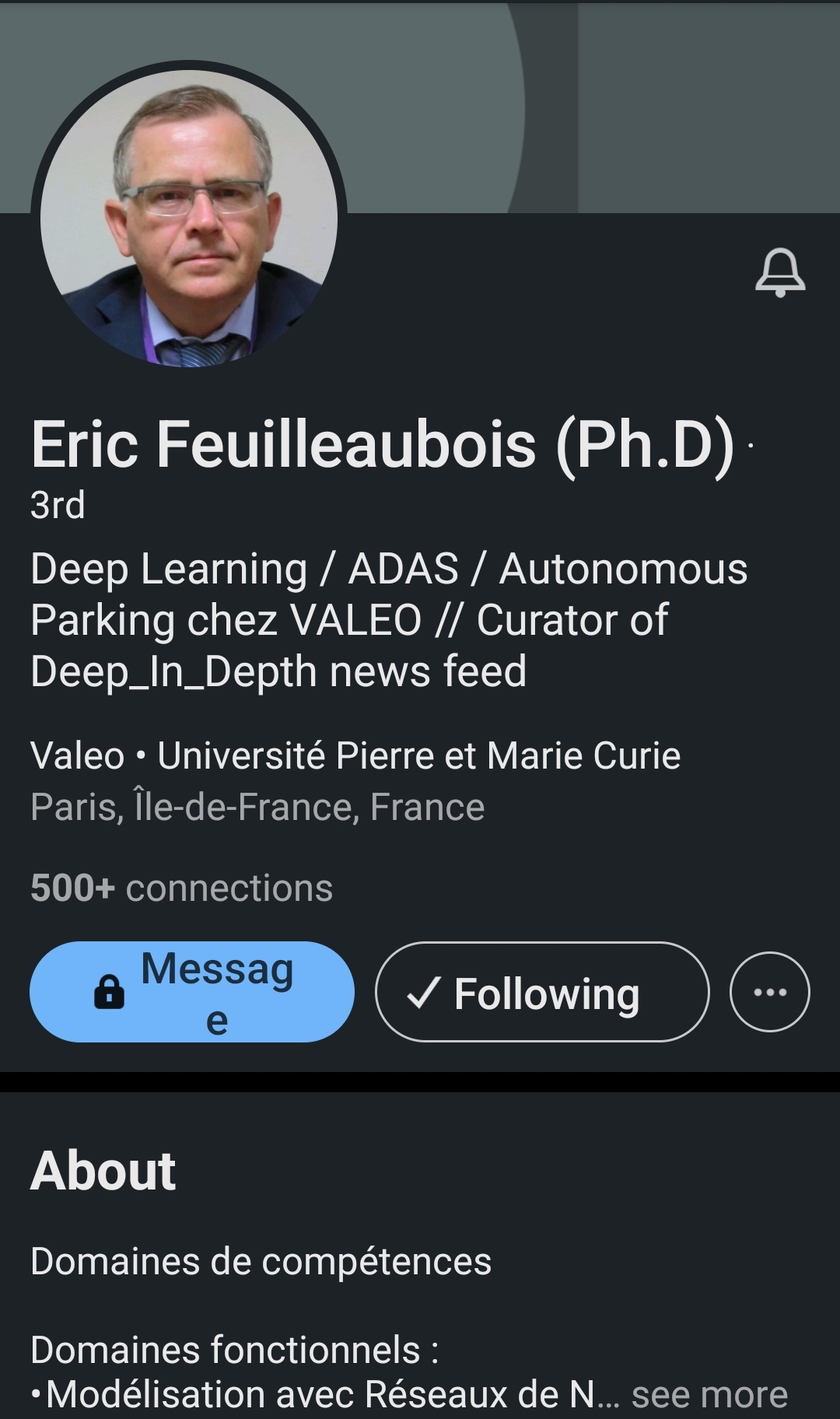This screenshot has height=1419, width=840.
Task: Tap the notification bell for this profile
Action: [780, 273]
